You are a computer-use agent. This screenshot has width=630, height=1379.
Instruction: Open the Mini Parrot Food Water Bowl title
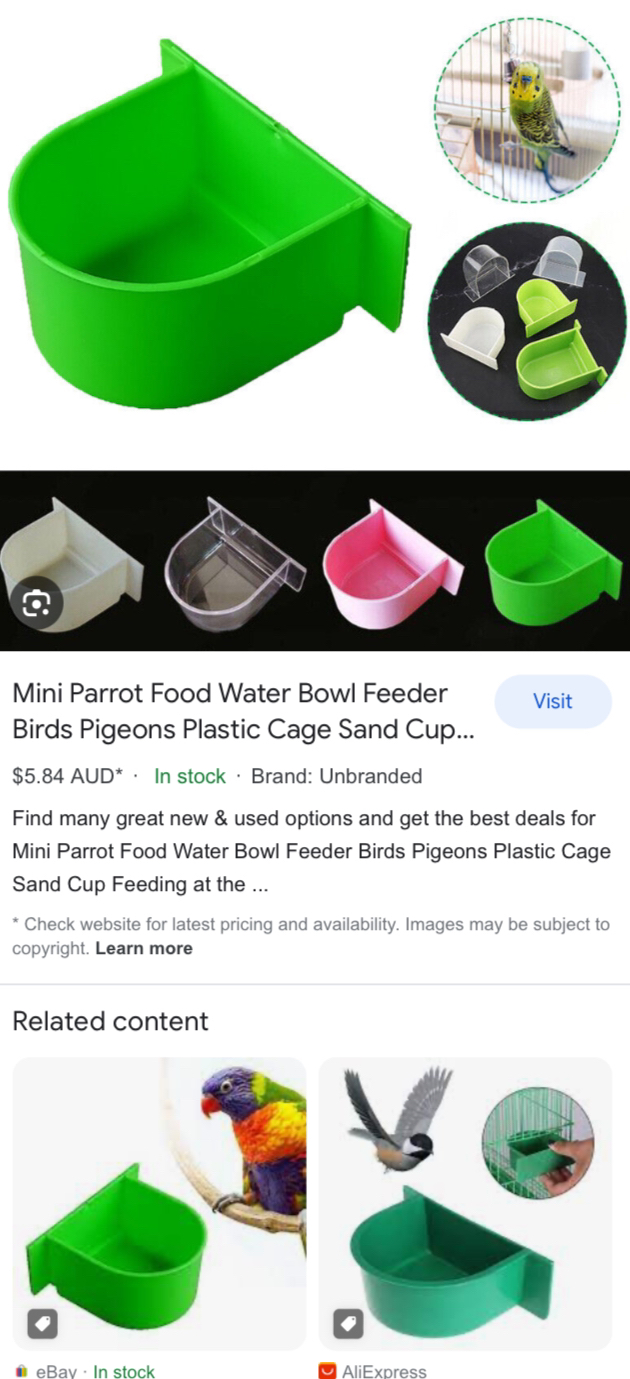tap(243, 711)
